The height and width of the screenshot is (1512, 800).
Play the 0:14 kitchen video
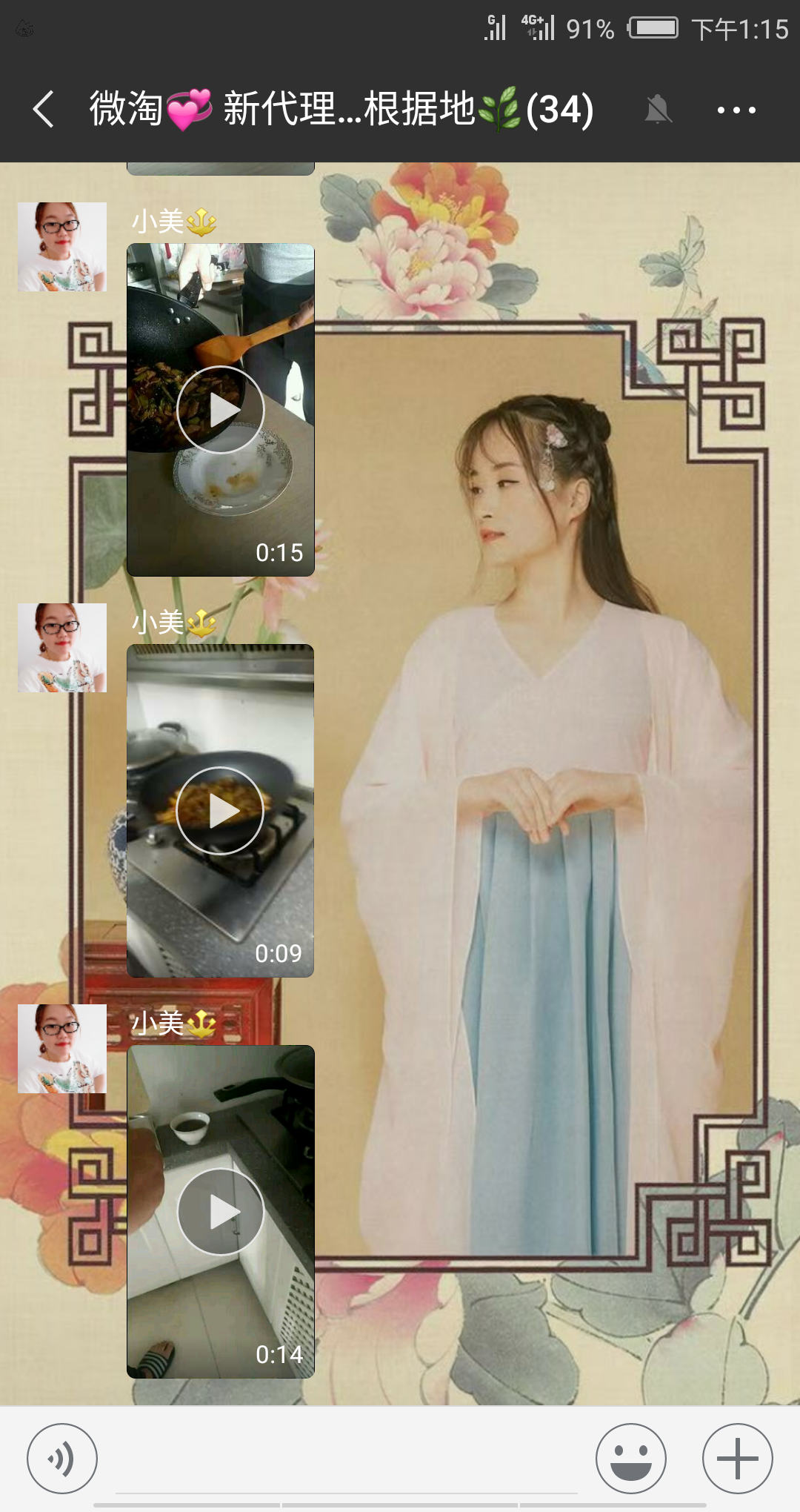pos(221,1212)
